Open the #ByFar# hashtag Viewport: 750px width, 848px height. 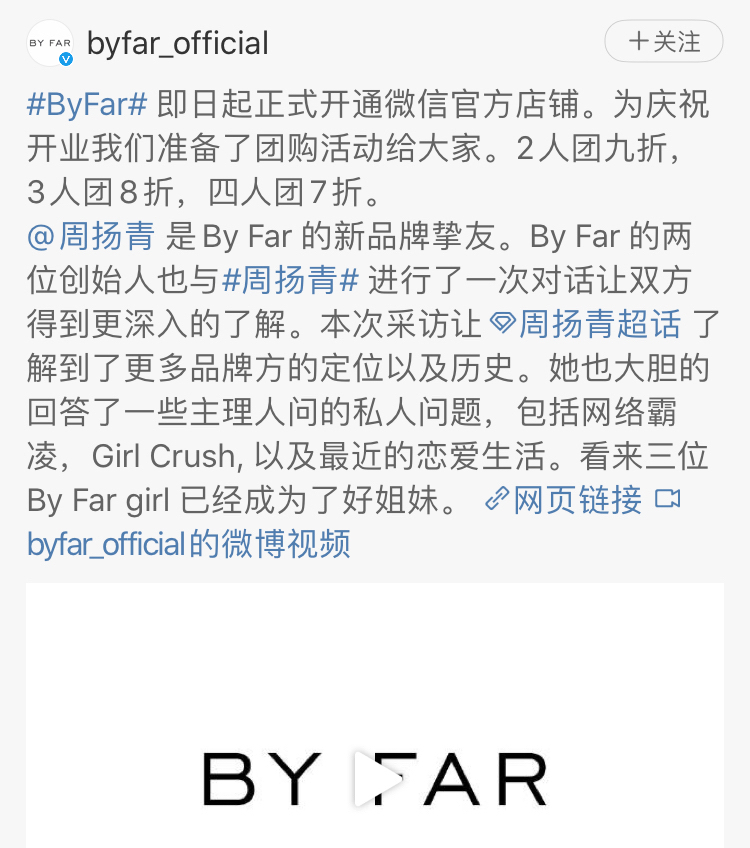(x=88, y=104)
